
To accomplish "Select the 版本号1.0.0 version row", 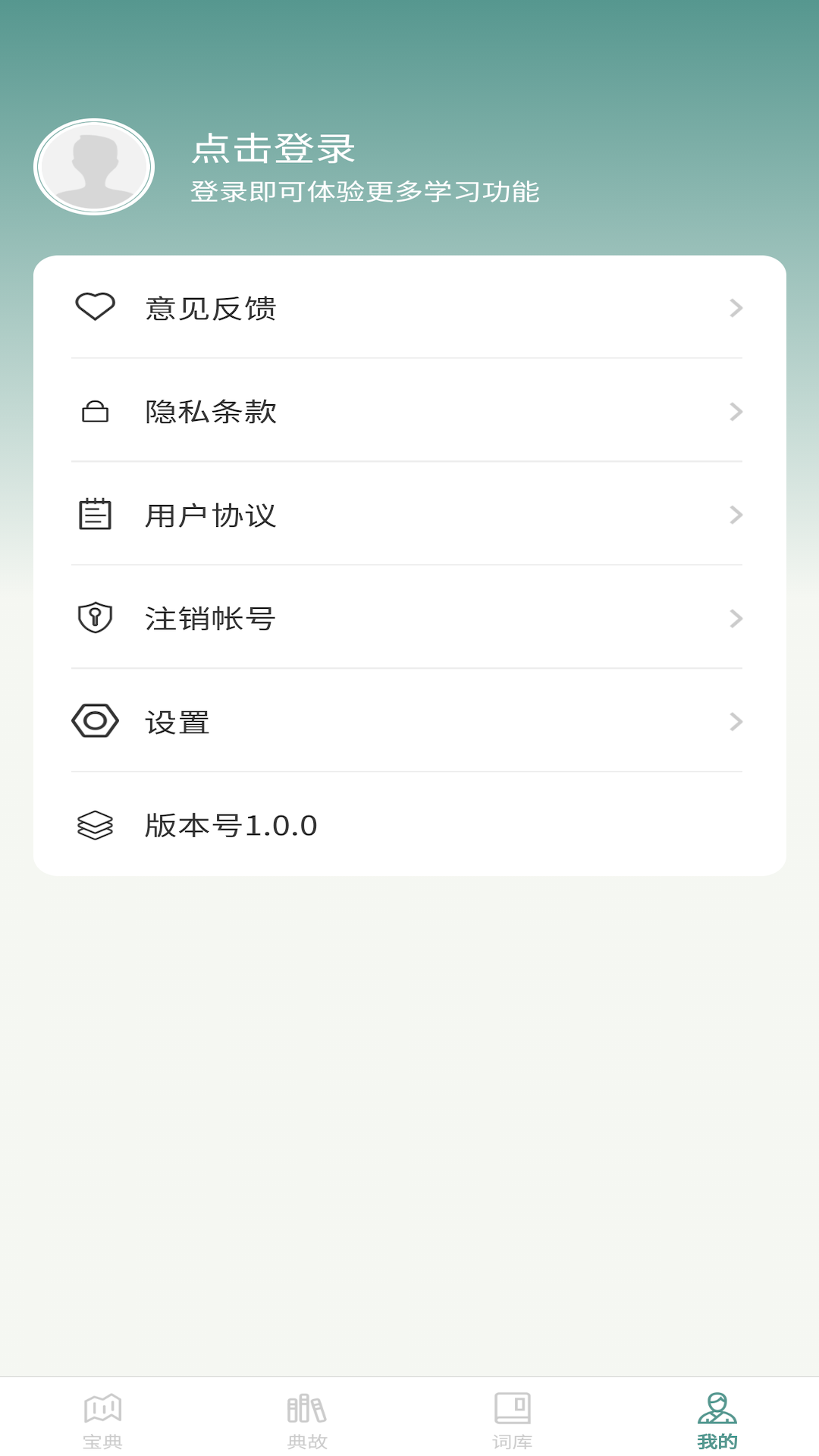I will pos(409,827).
